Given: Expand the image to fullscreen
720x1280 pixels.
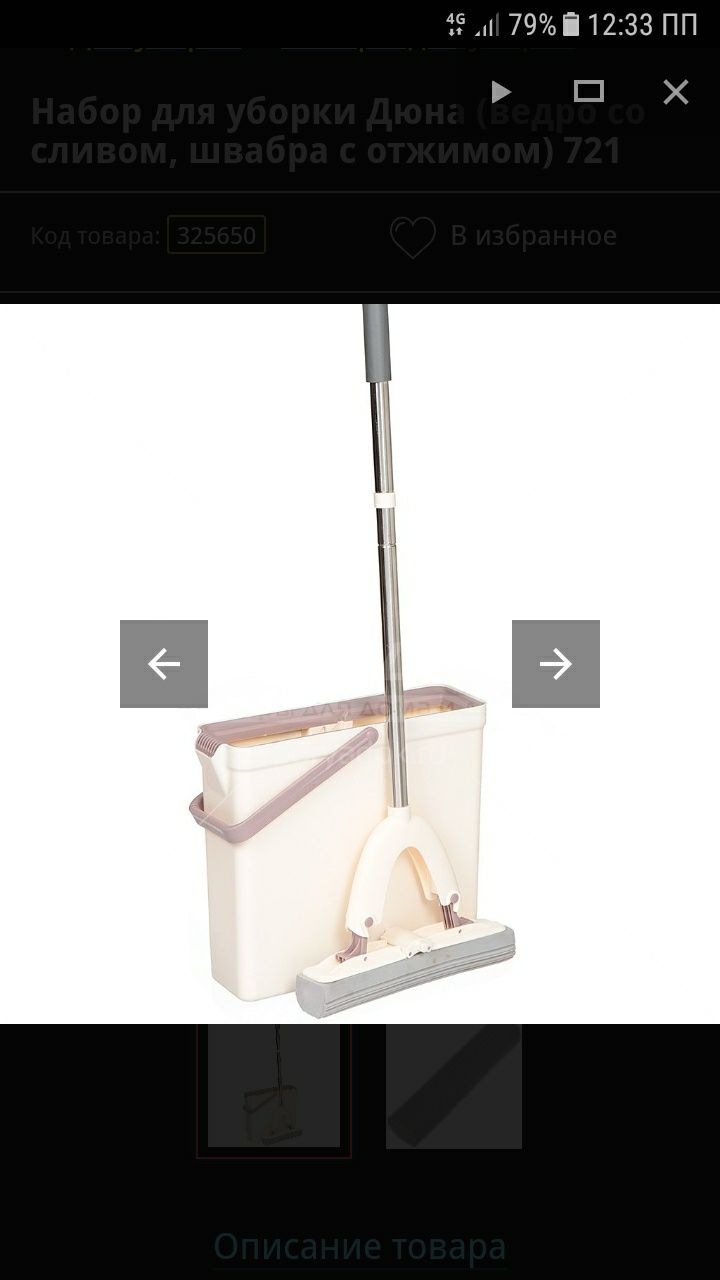Looking at the screenshot, I should click(589, 92).
